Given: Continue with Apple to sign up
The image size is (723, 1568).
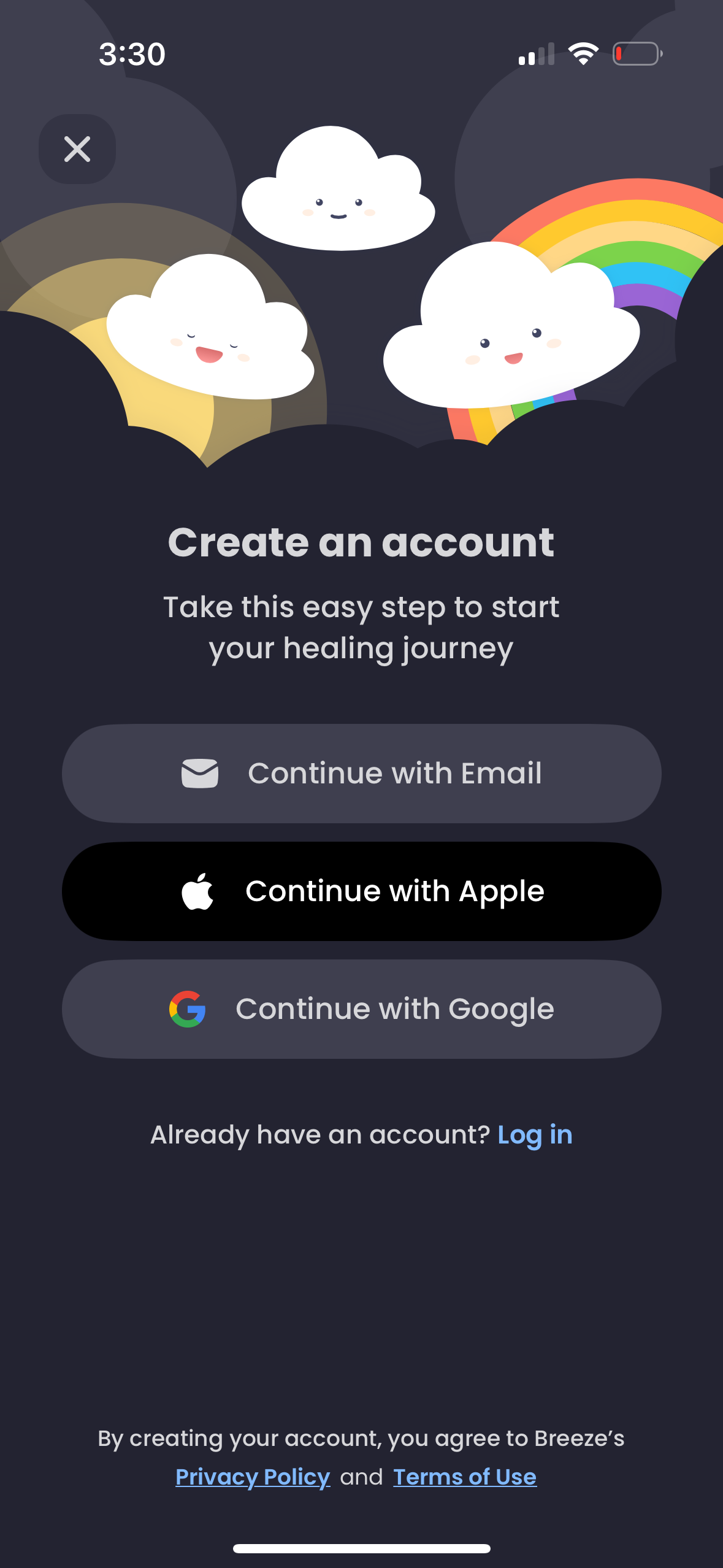Looking at the screenshot, I should pos(361,890).
